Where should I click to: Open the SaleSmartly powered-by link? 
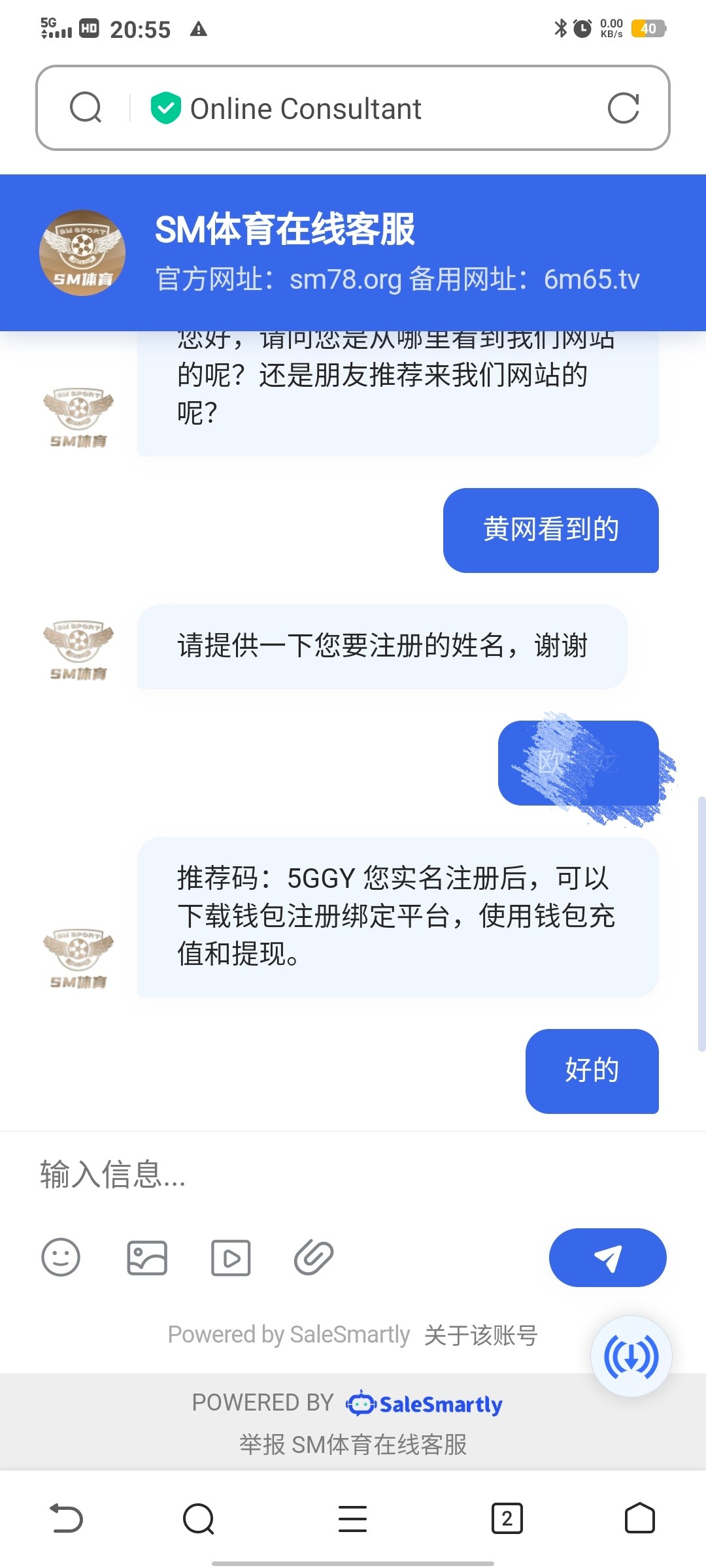coord(347,1403)
